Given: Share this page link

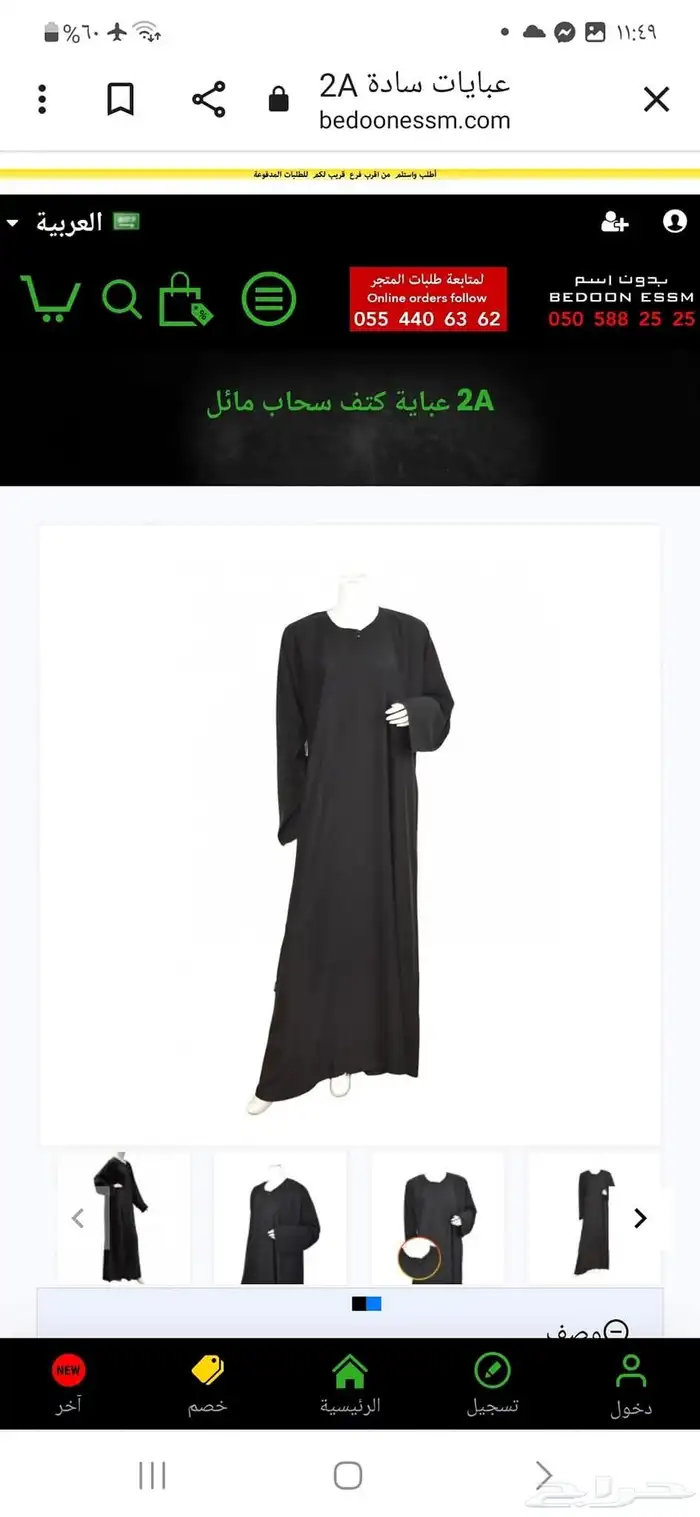Looking at the screenshot, I should [x=208, y=99].
